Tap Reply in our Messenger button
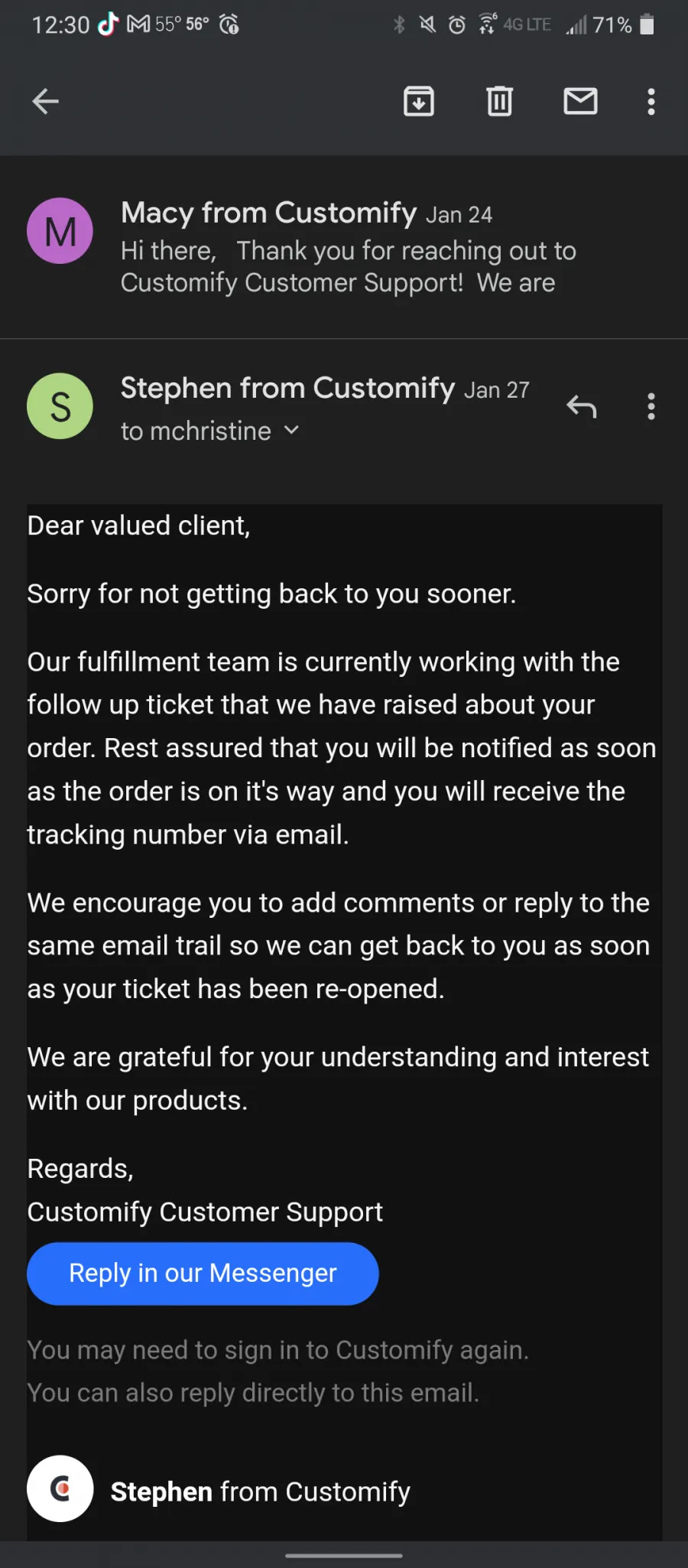 coord(203,1274)
